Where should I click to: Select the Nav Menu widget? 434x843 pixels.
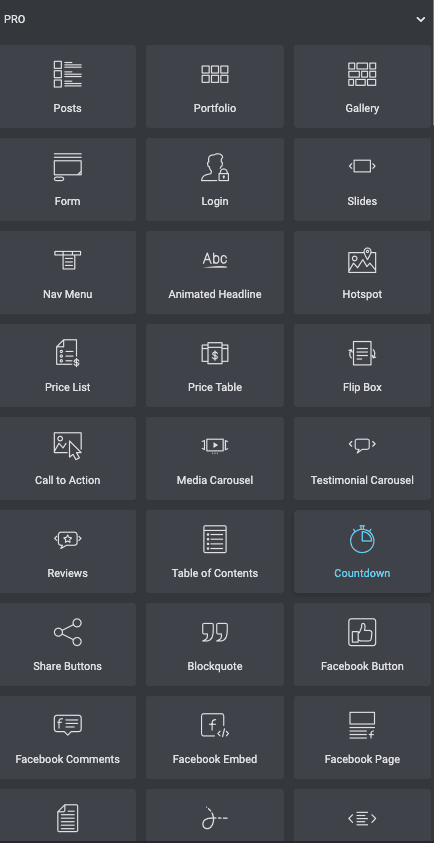[67, 273]
